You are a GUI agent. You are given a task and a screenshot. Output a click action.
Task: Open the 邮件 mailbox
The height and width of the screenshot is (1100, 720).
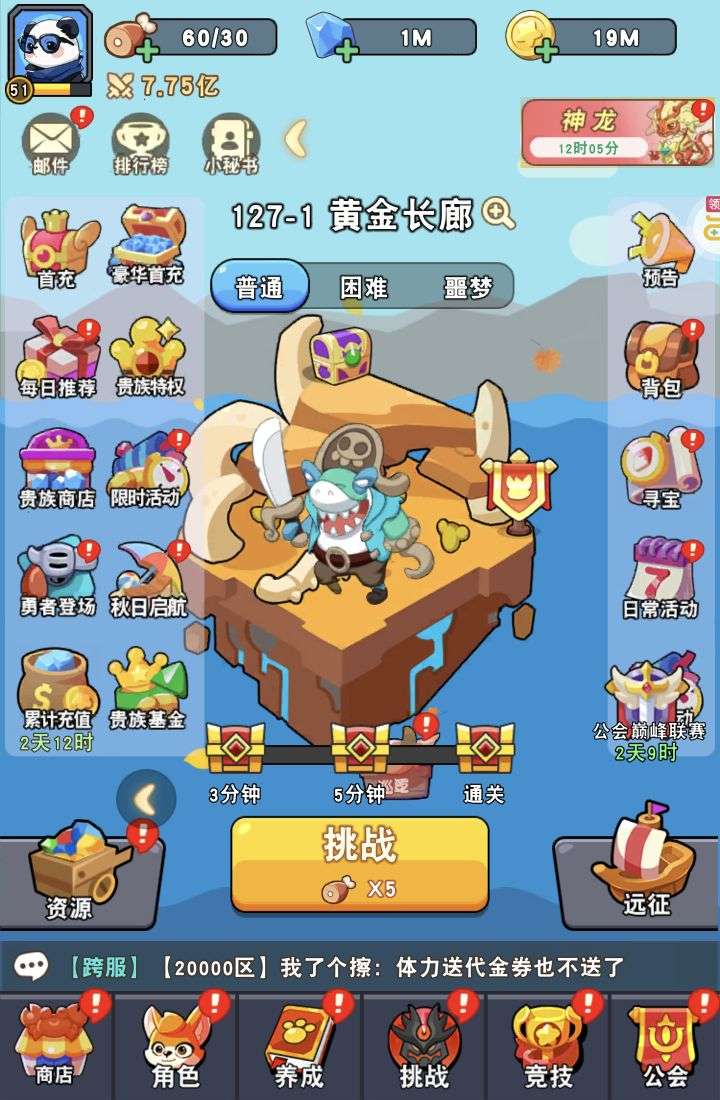coord(52,143)
